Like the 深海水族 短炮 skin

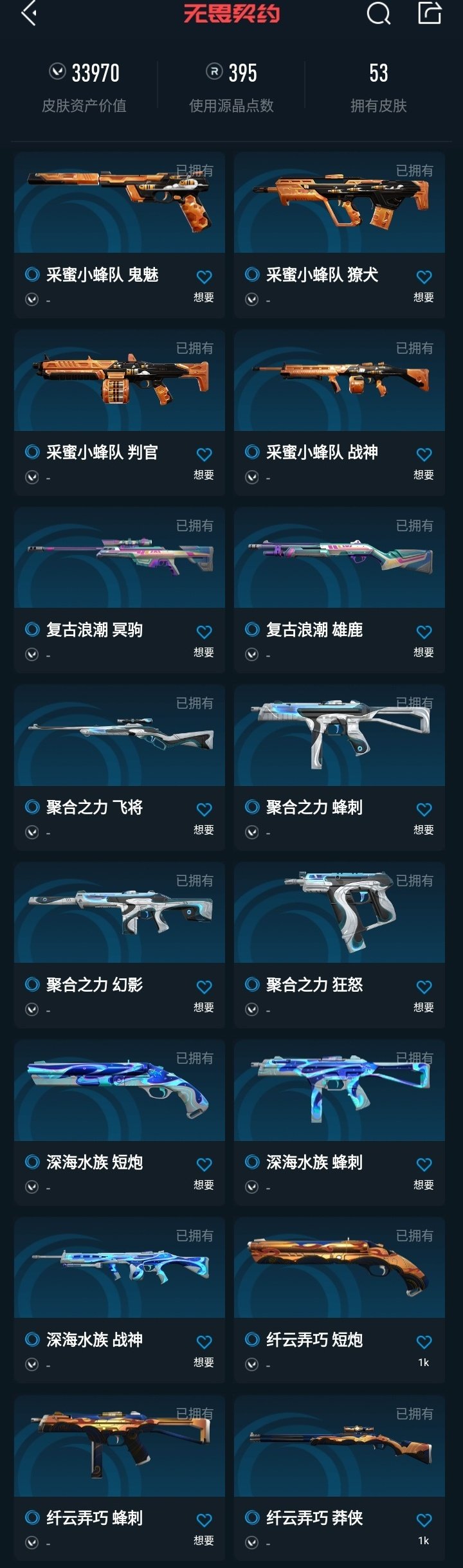click(x=204, y=1165)
